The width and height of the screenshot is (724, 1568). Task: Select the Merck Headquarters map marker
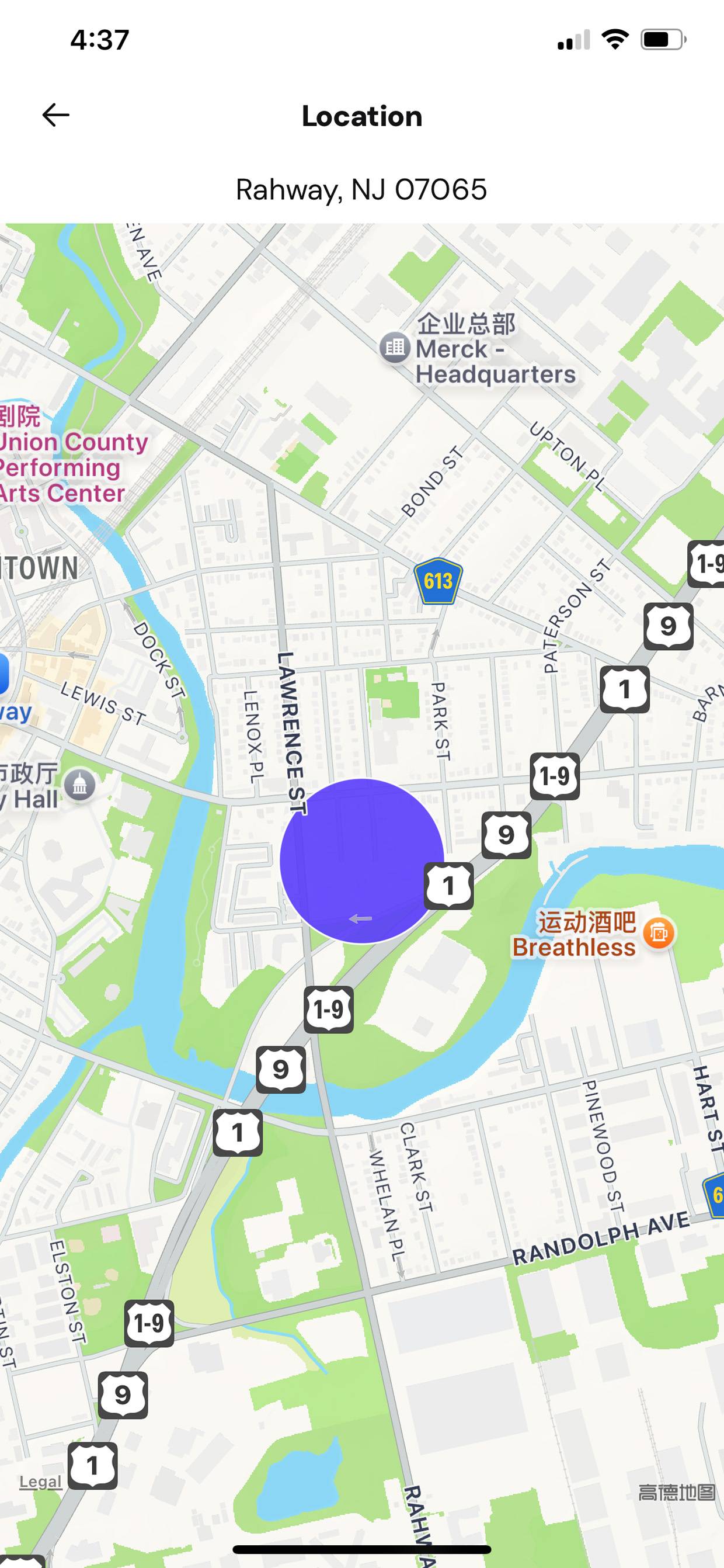pyautogui.click(x=395, y=348)
